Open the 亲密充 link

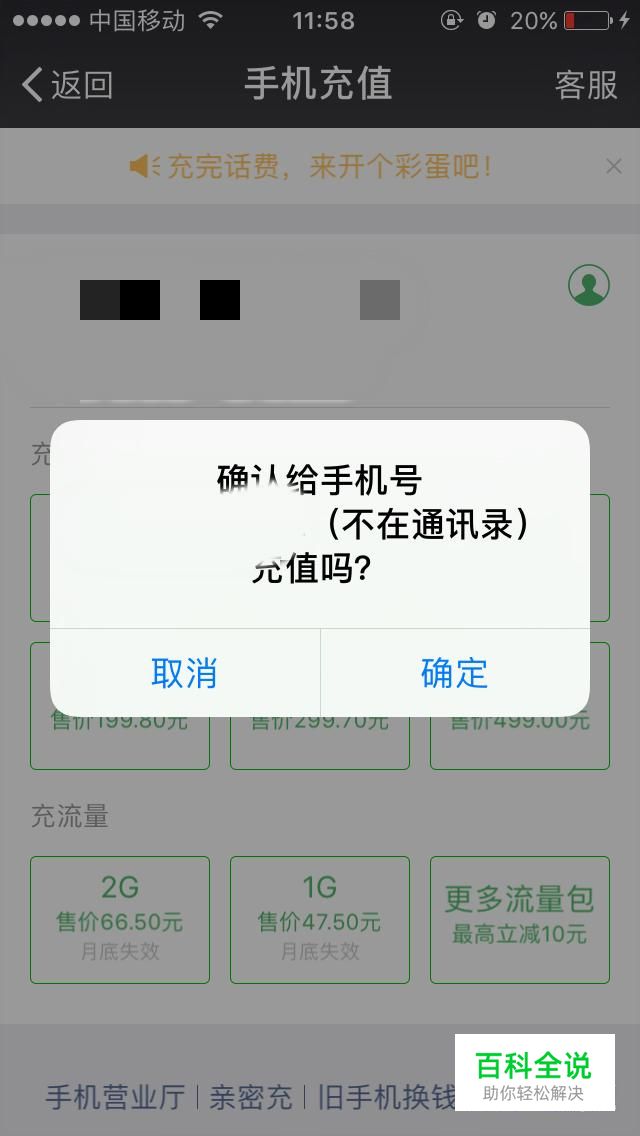[x=251, y=1097]
